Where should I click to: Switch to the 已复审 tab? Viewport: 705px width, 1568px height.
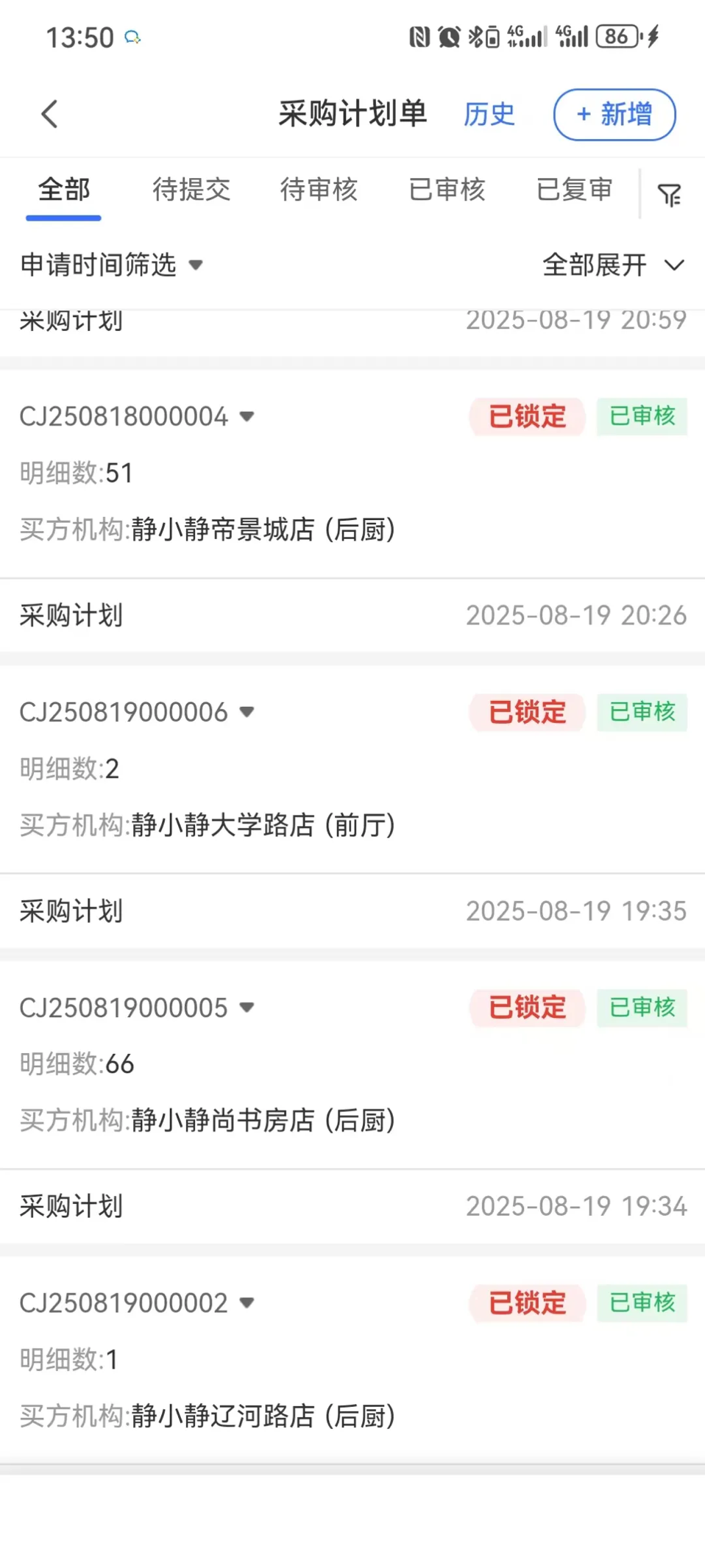click(574, 190)
